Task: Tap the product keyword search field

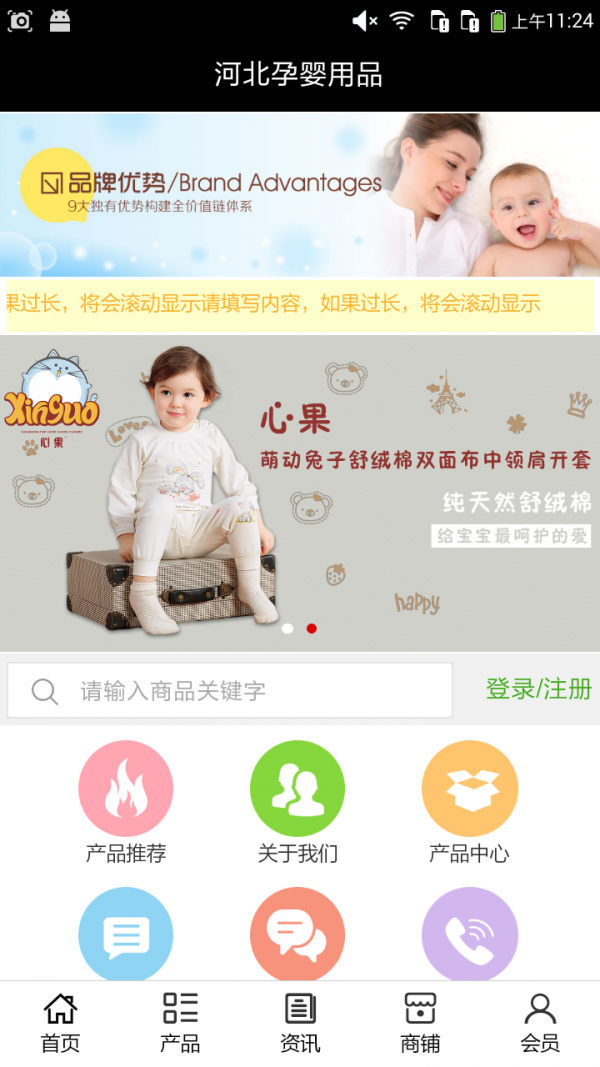Action: (x=230, y=691)
